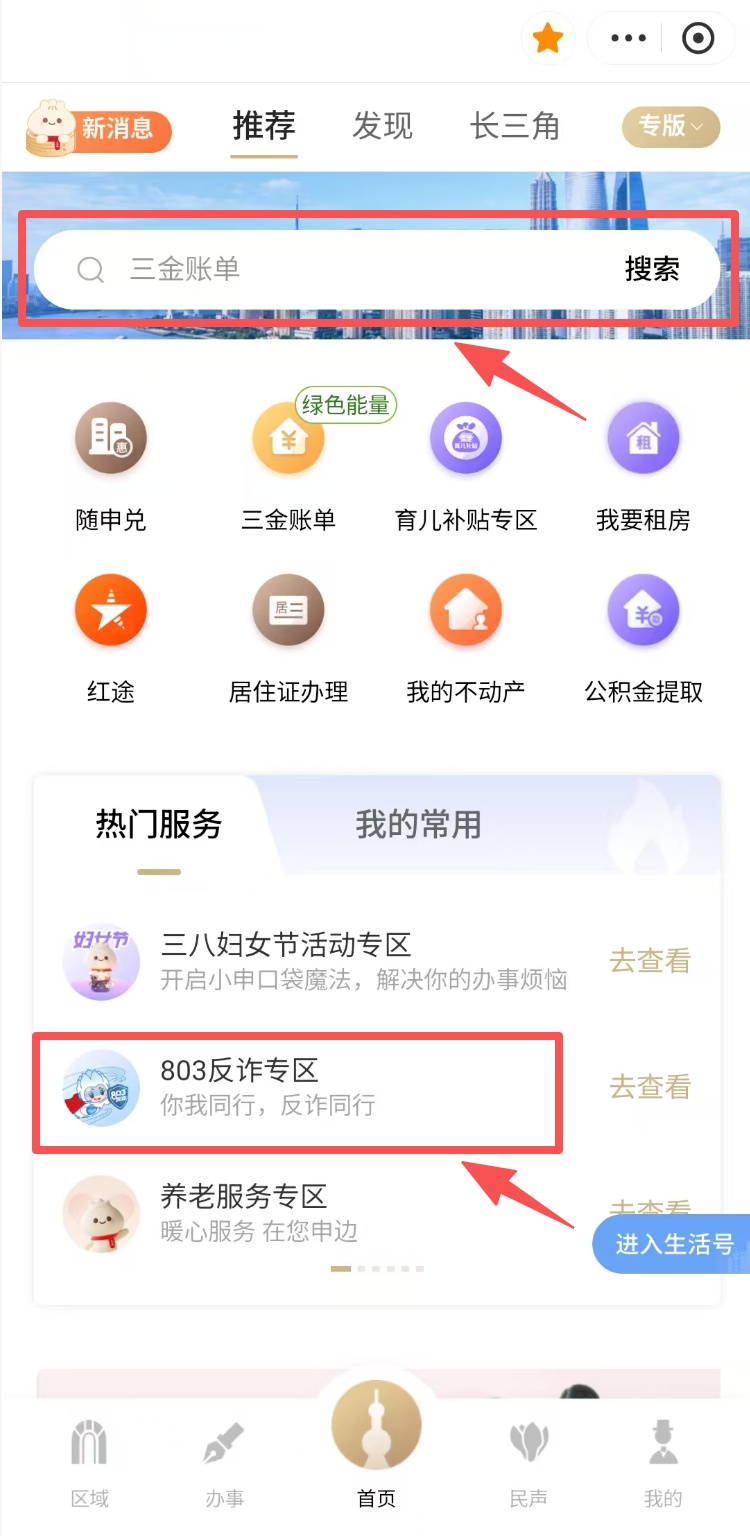
Task: Go to the 办事 bottom tab
Action: [x=224, y=1466]
